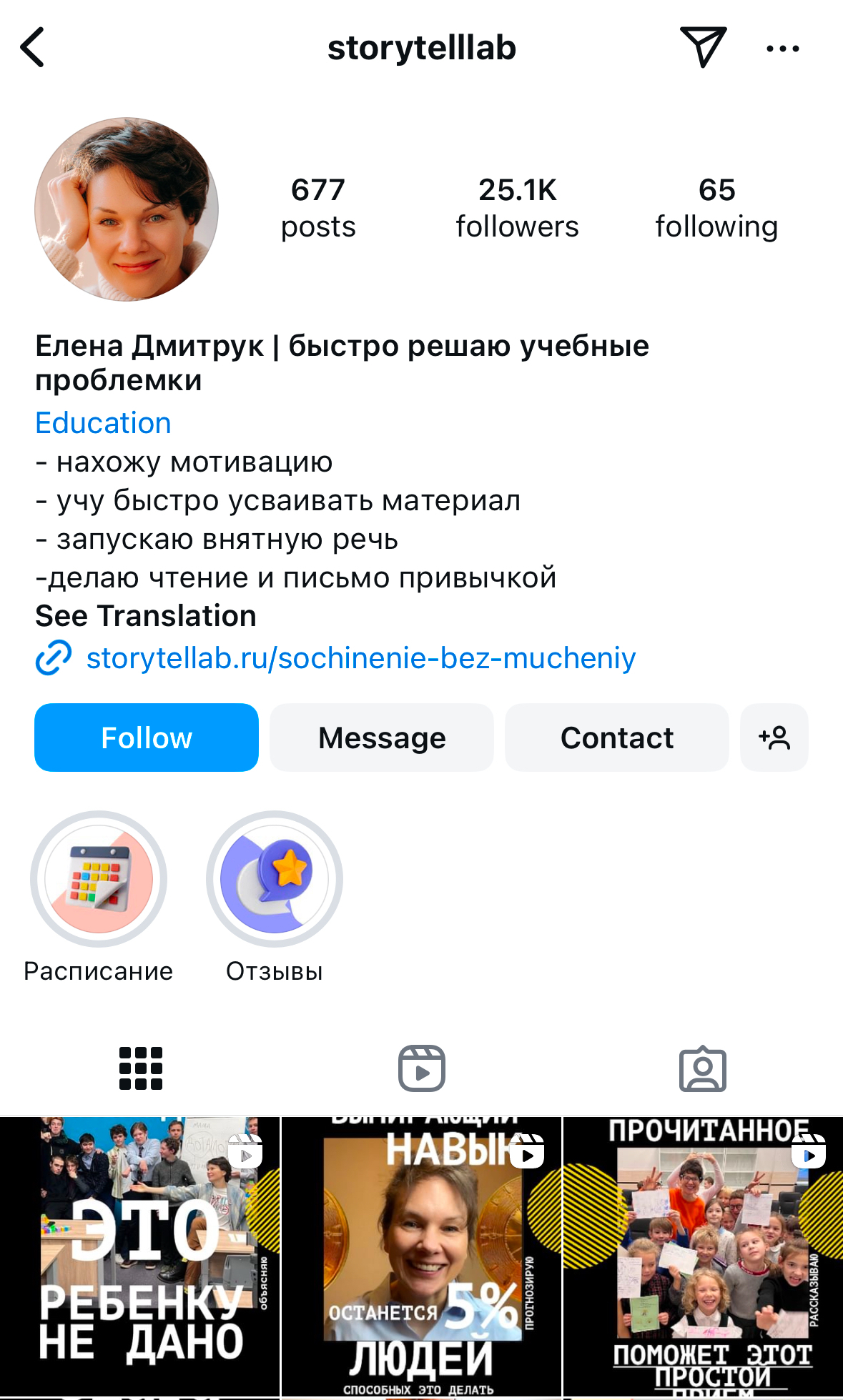Open the three-dot overflow menu
The image size is (843, 1400).
point(782,49)
